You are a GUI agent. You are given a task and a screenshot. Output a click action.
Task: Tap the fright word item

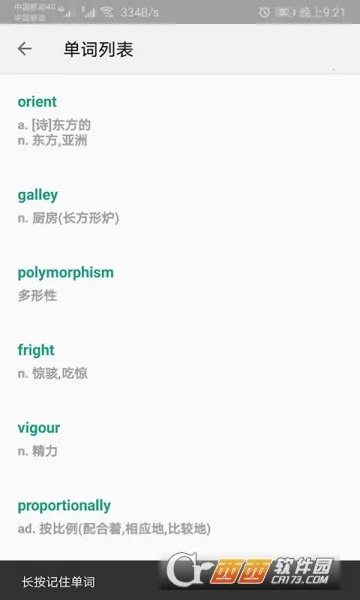point(180,362)
